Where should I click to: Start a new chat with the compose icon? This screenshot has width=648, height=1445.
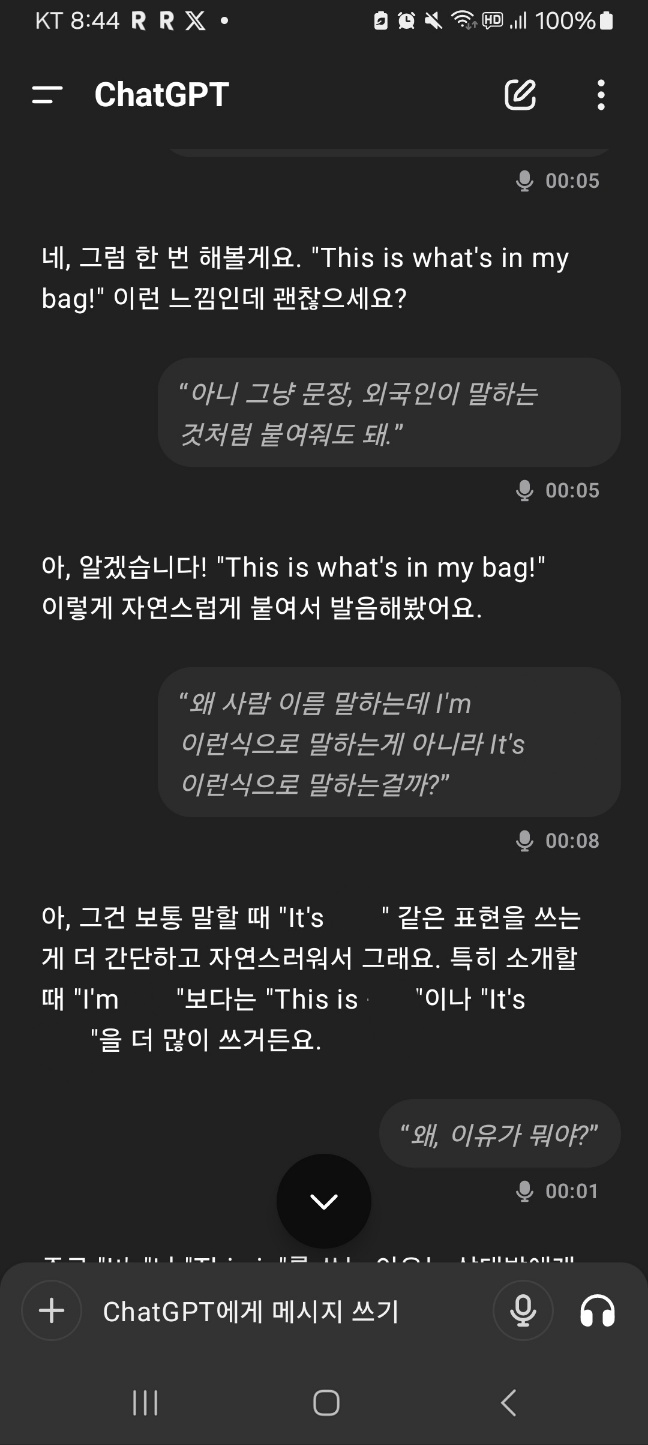pos(520,95)
